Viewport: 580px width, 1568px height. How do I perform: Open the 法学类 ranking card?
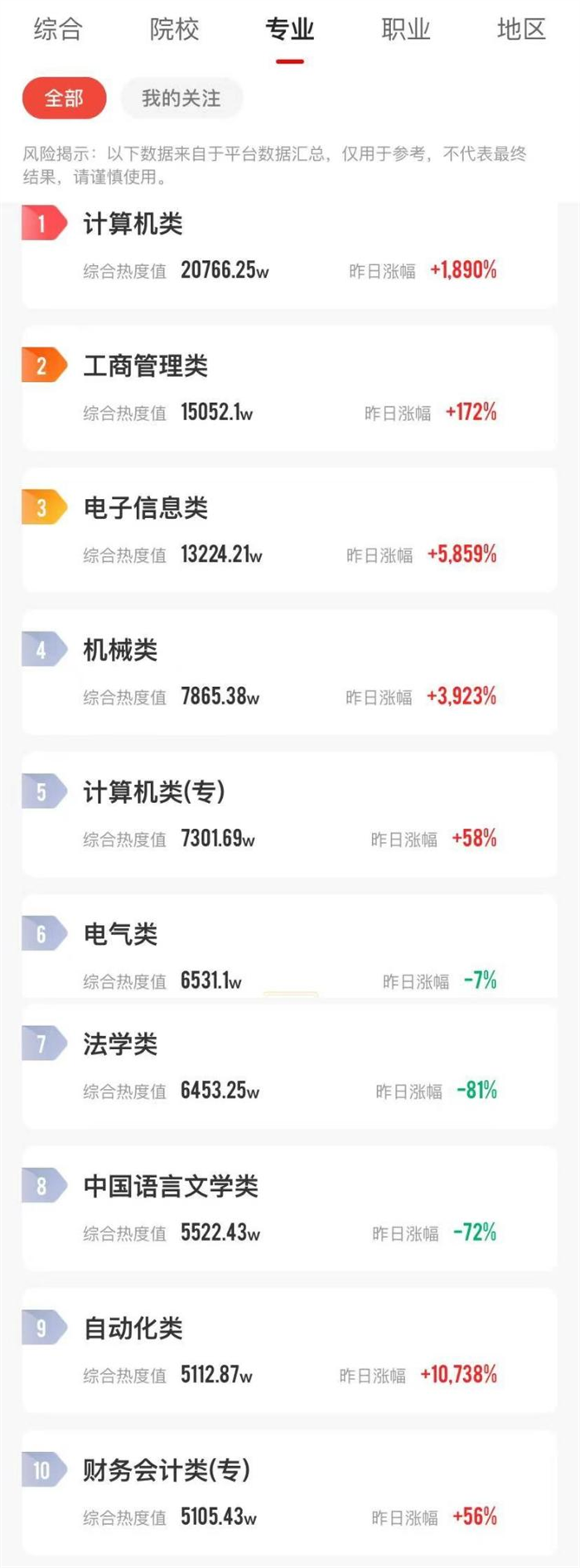tap(289, 1067)
